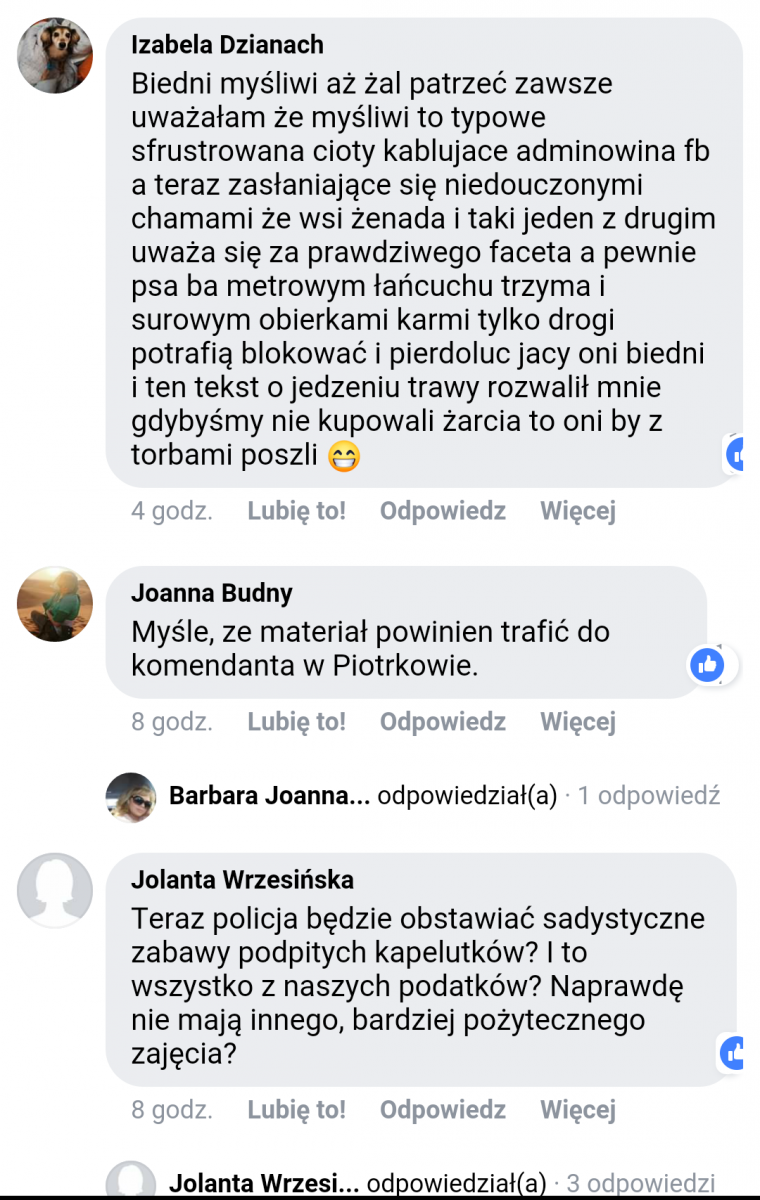Open Joanna Budny's profile name
The width and height of the screenshot is (760, 1200).
[x=212, y=593]
